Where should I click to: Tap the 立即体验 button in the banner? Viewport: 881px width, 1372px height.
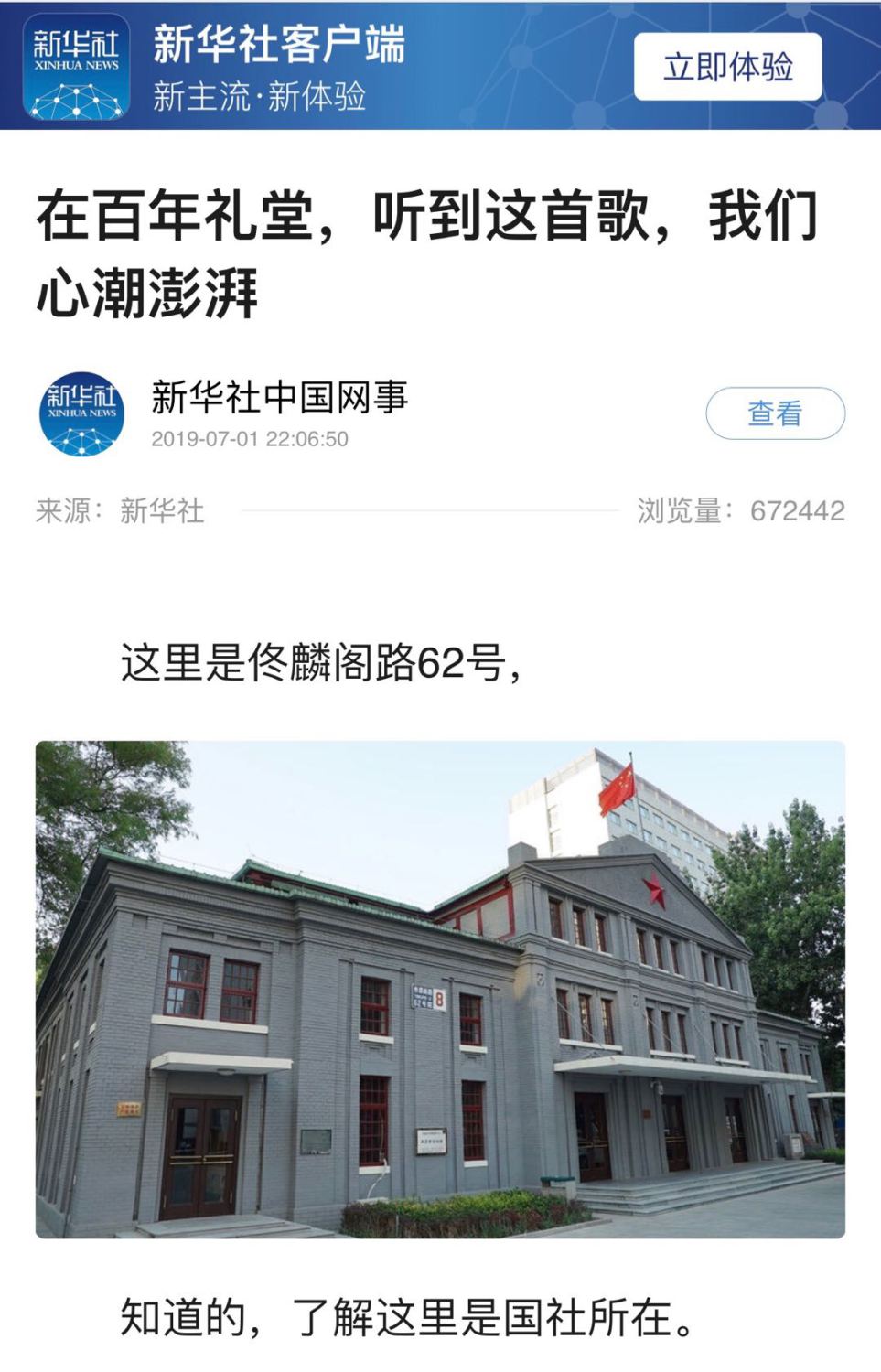tap(727, 67)
